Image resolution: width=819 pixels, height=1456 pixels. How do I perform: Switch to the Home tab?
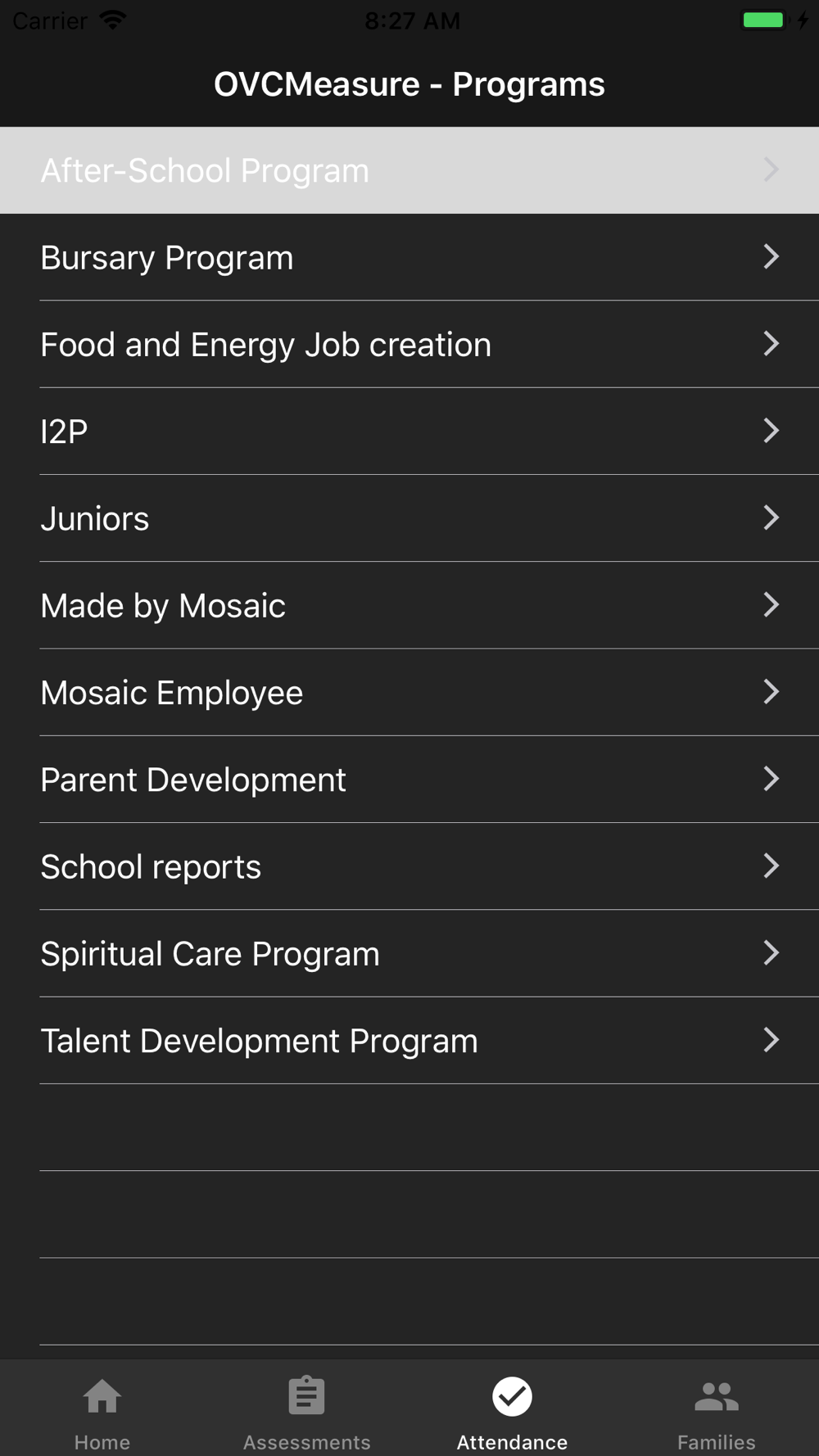[x=102, y=1412]
